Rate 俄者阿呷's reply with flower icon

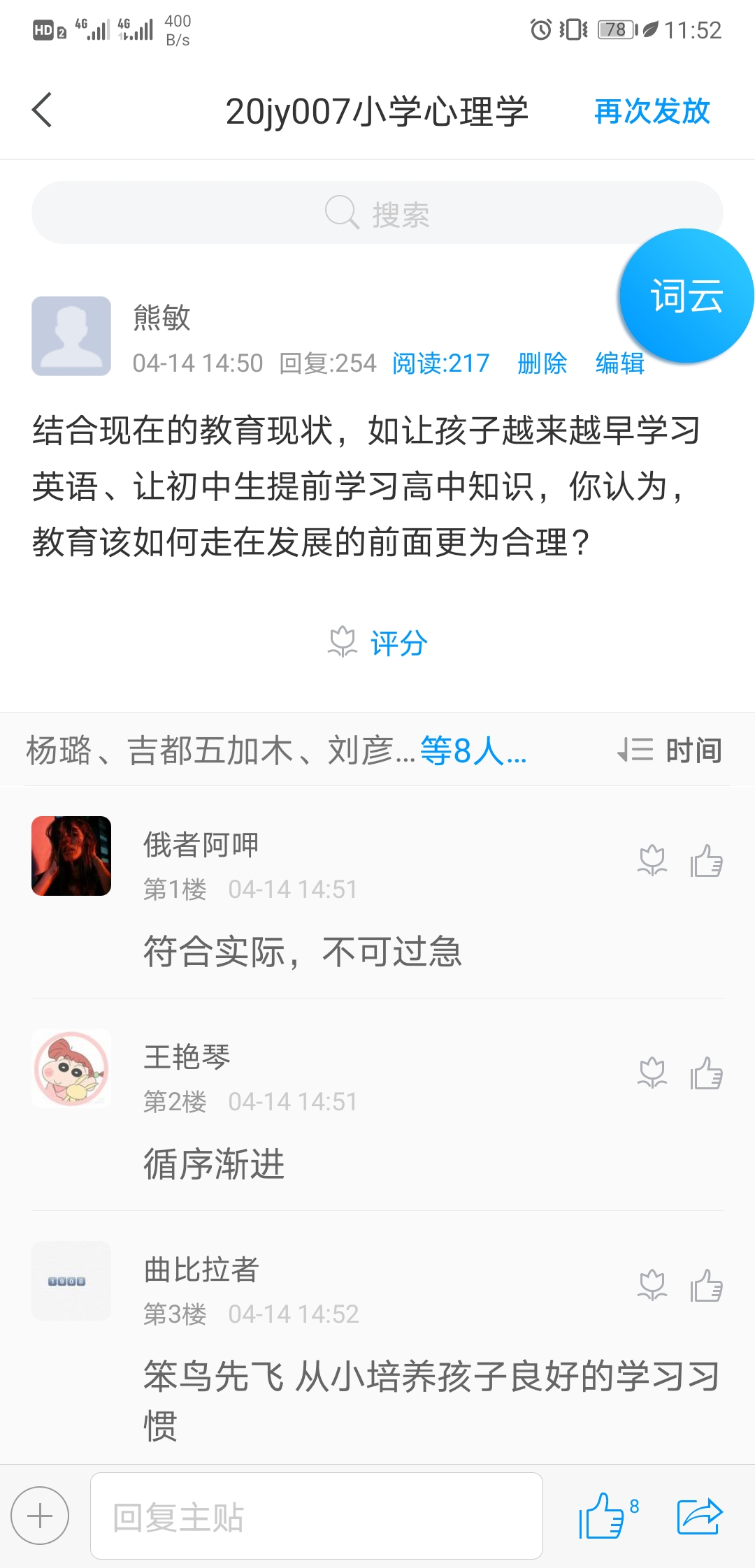click(x=652, y=861)
